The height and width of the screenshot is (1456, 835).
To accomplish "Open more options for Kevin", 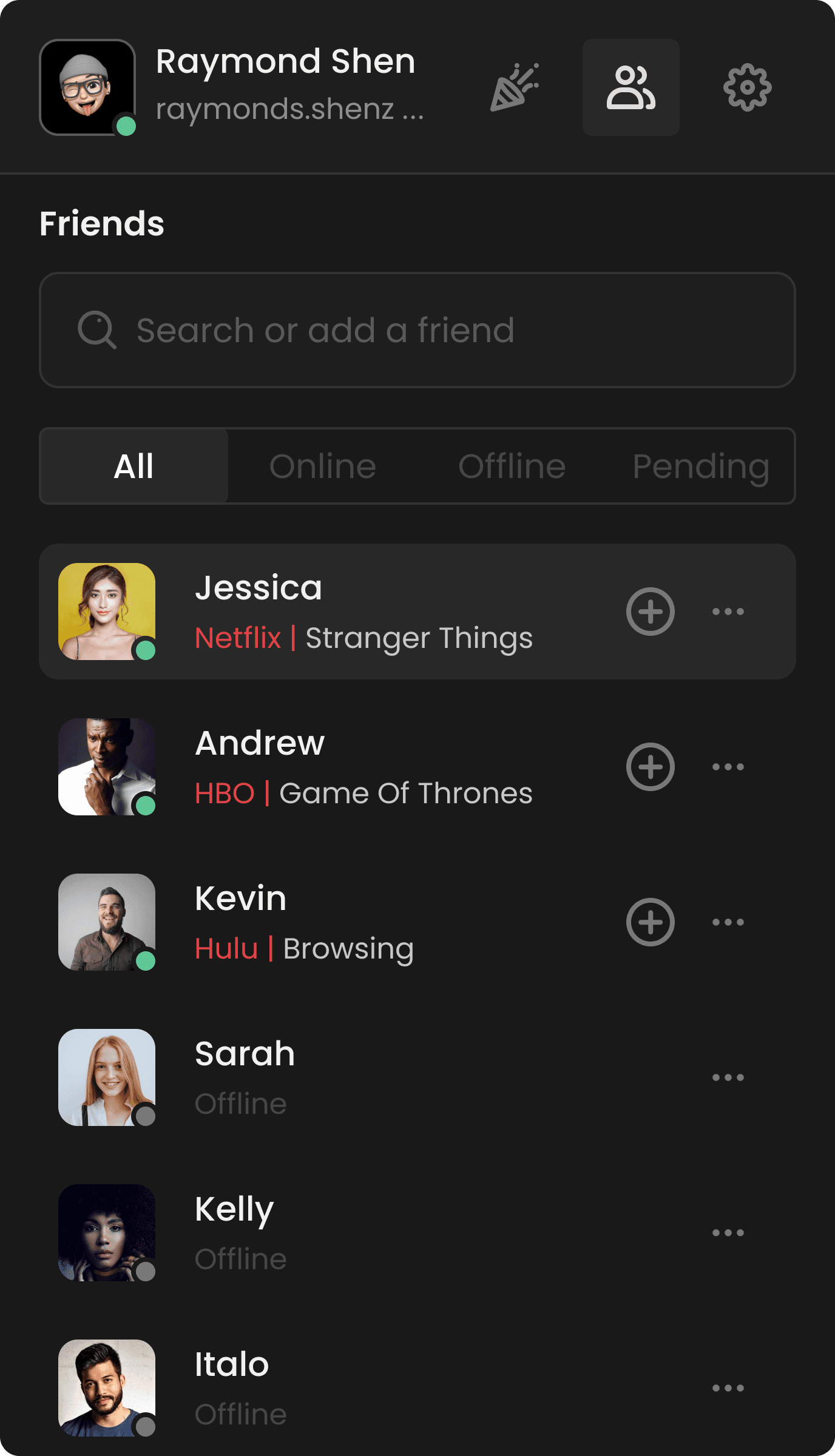I will [x=728, y=922].
